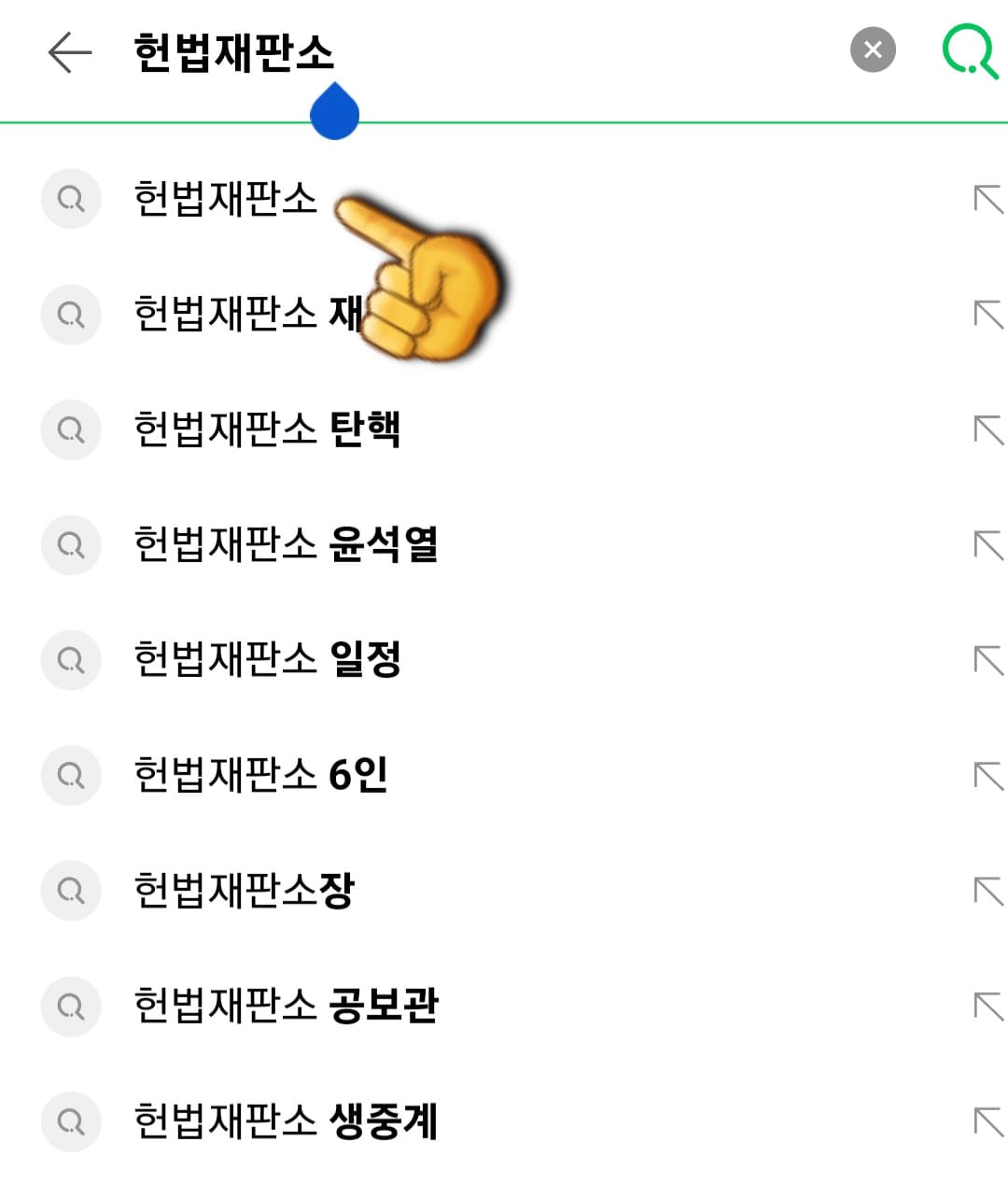
Task: Tap the insert arrow next to 헌법재판소 탄핵
Action: point(987,430)
